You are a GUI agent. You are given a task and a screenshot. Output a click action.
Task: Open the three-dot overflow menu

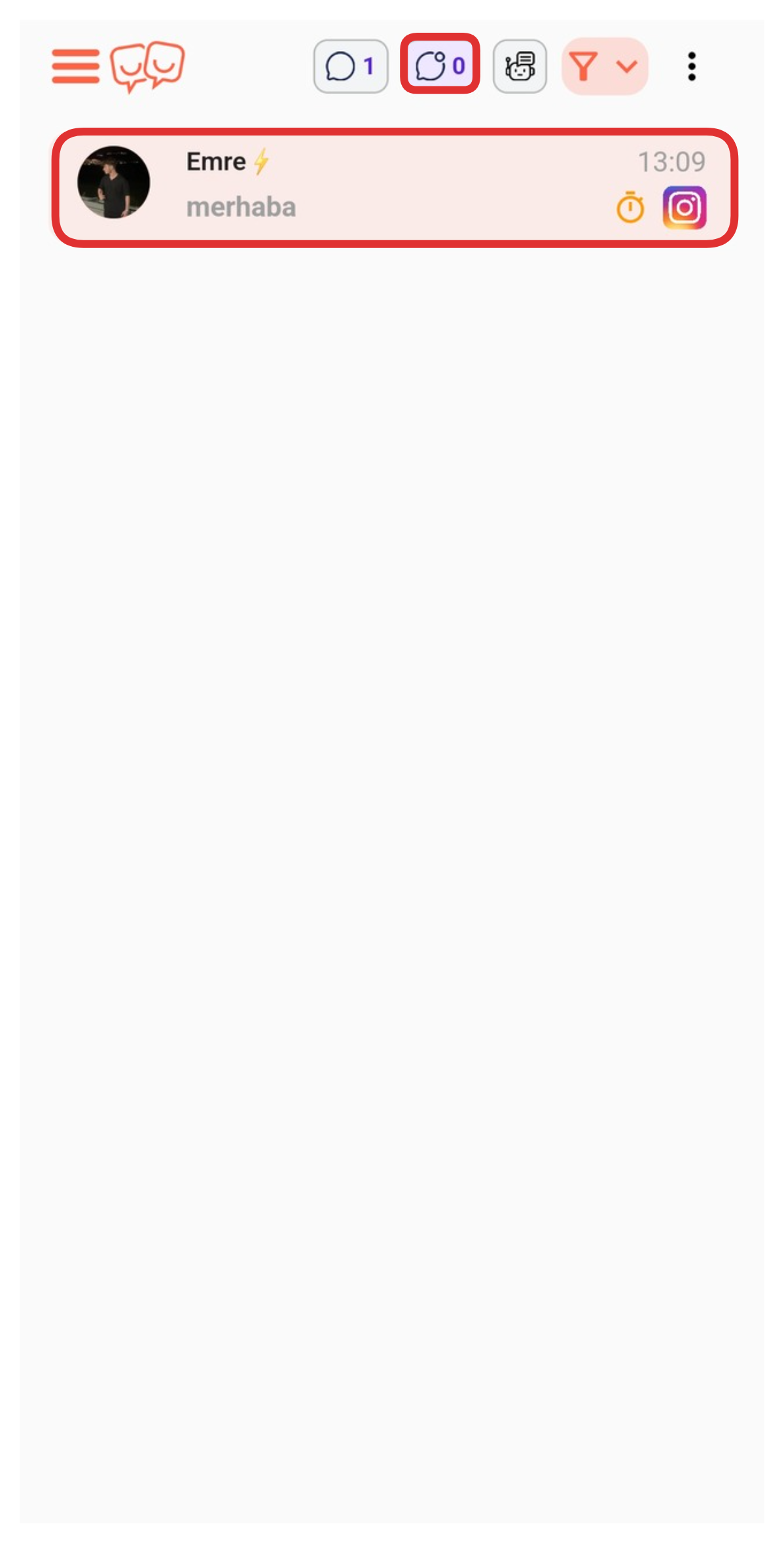[692, 66]
